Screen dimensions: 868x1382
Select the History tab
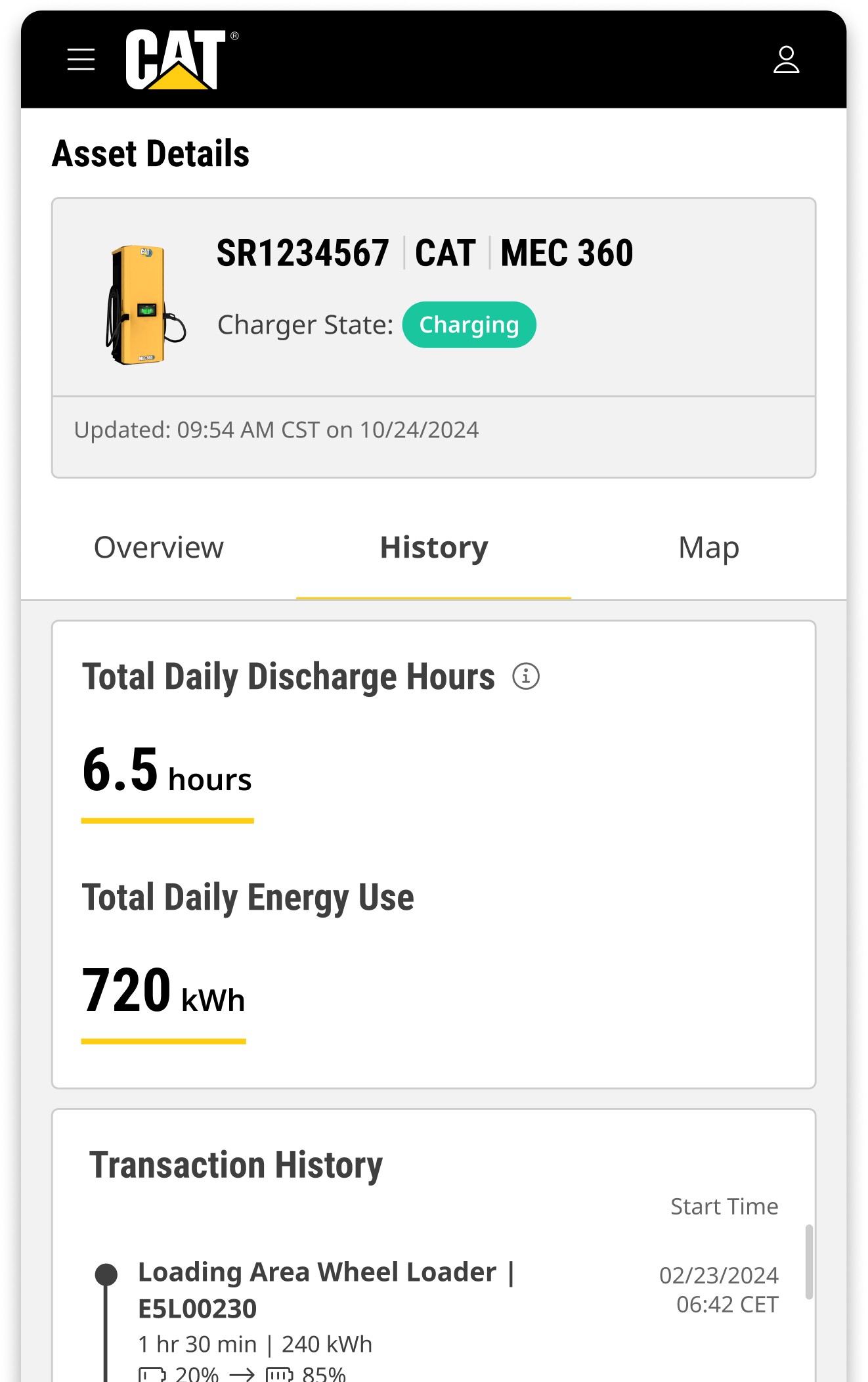[434, 548]
